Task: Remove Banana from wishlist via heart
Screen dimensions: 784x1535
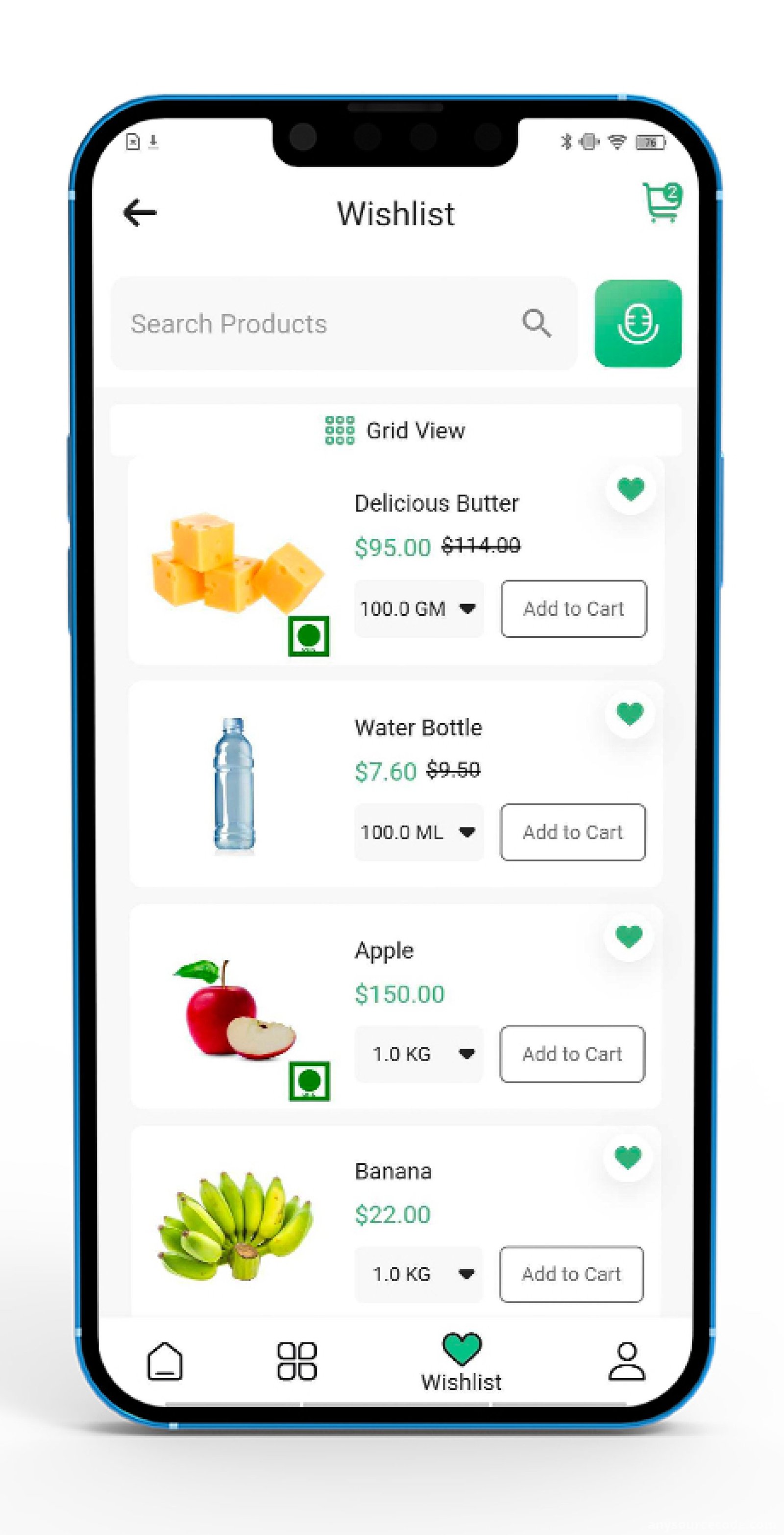Action: click(627, 1157)
